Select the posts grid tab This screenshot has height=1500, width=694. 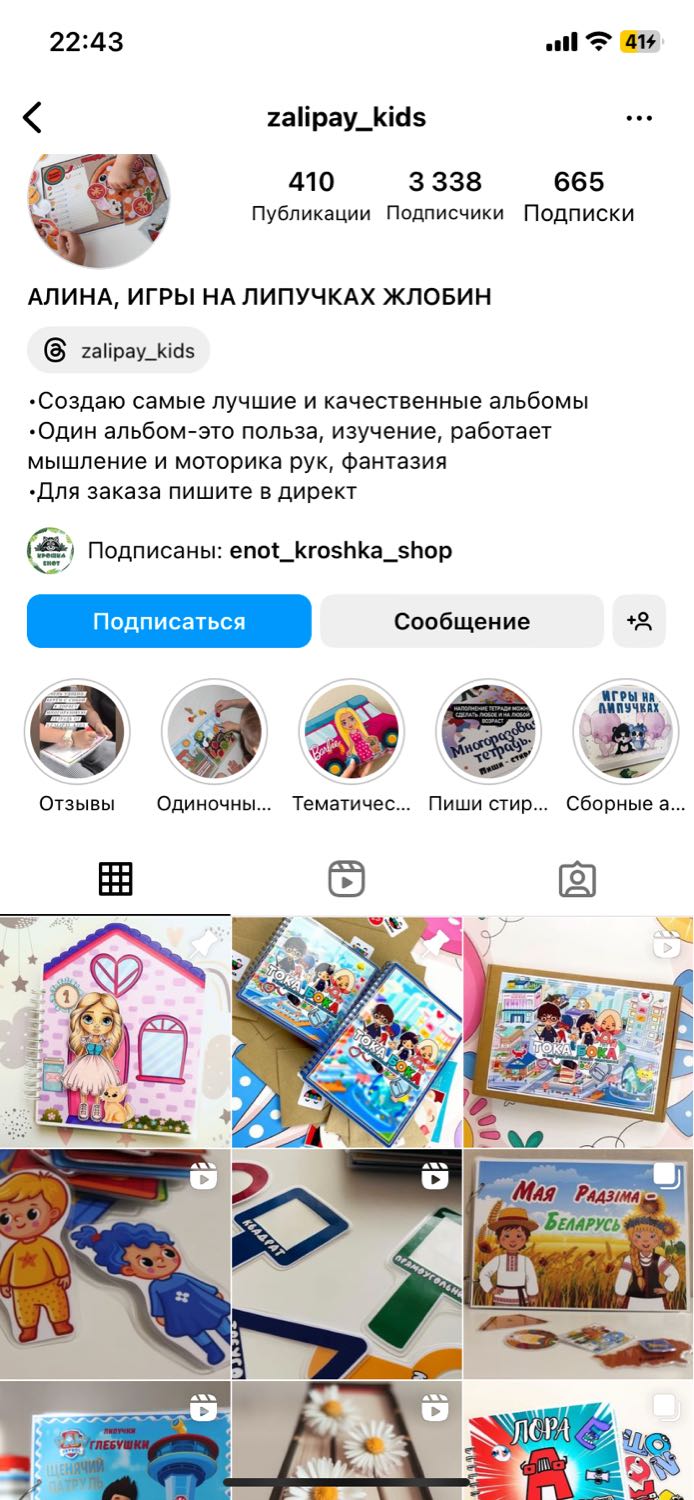[115, 879]
